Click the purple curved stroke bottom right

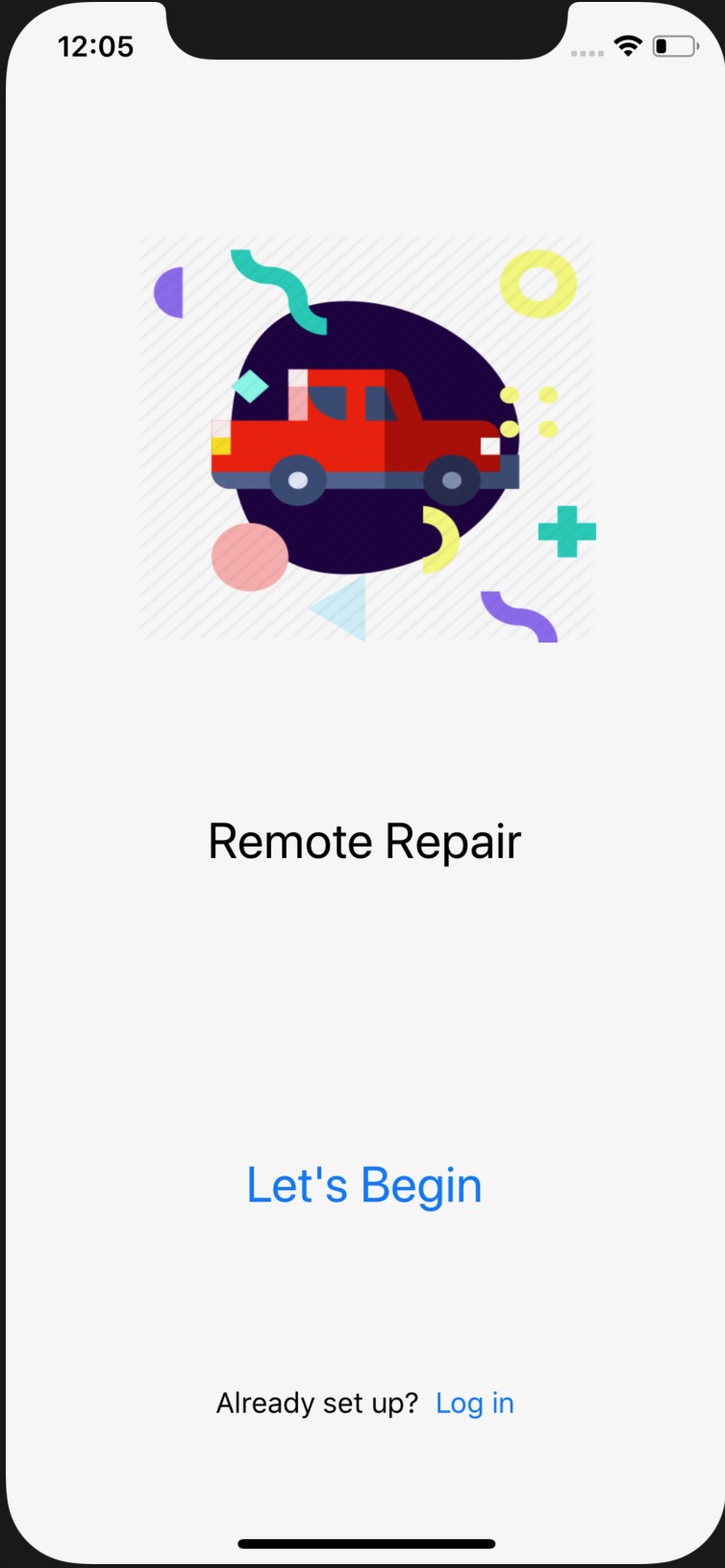coord(519,616)
